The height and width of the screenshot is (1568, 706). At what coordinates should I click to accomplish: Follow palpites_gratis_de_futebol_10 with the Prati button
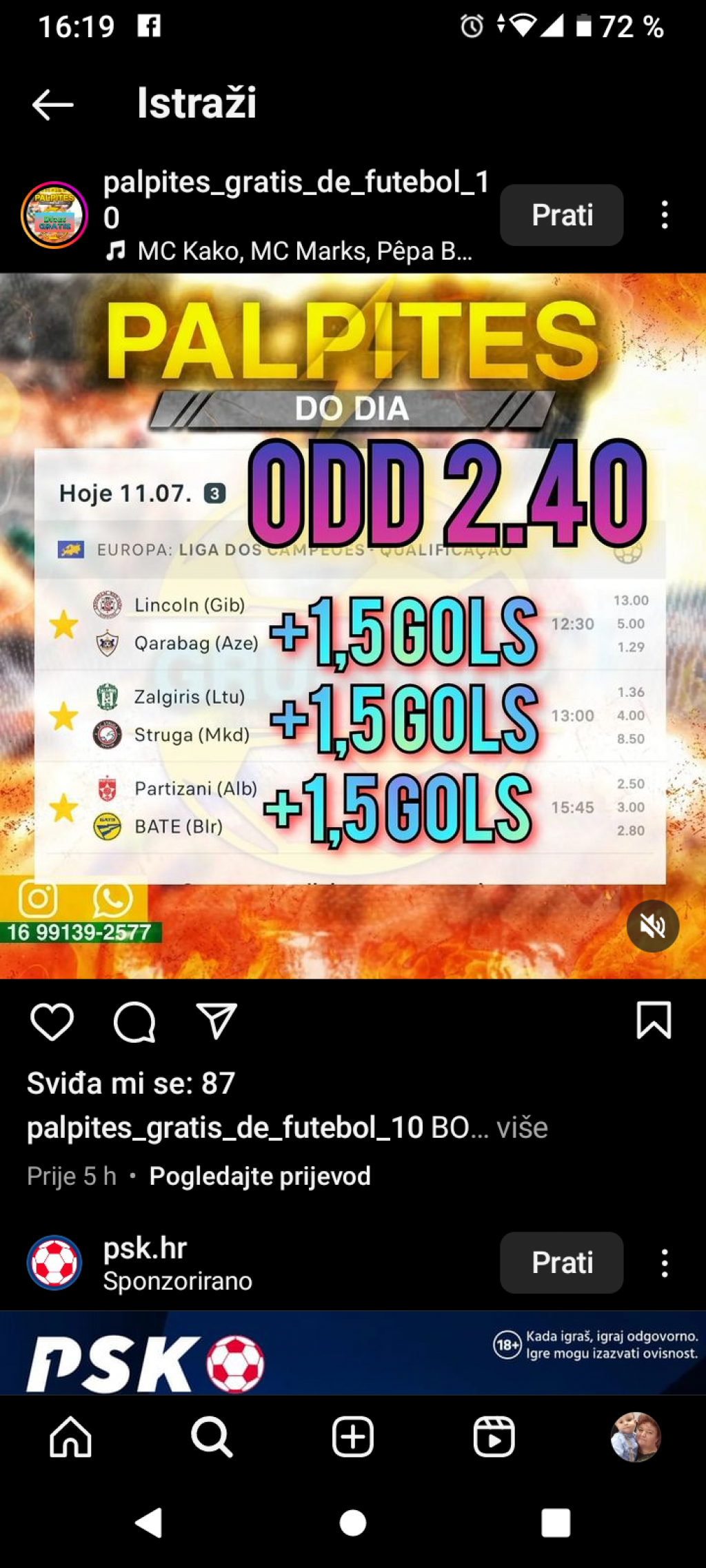click(561, 215)
